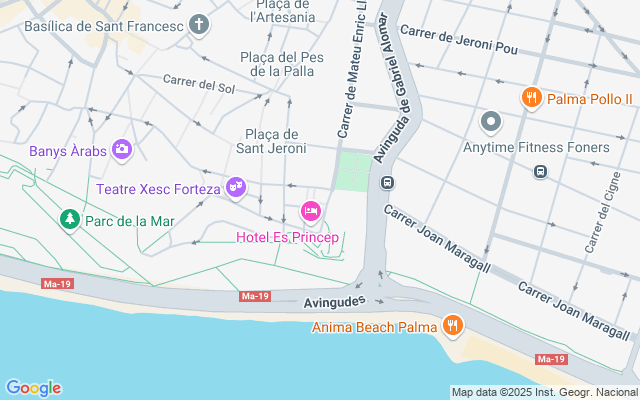Tap the Teatre Xesc Forteza marker

pyautogui.click(x=236, y=187)
